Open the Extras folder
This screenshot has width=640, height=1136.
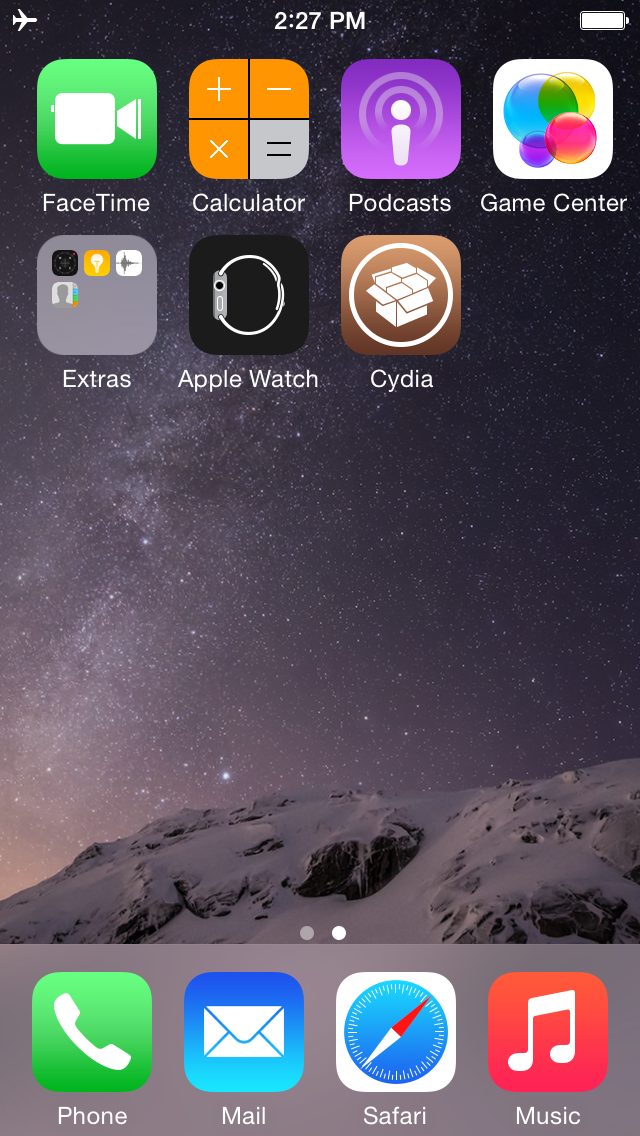pos(96,295)
